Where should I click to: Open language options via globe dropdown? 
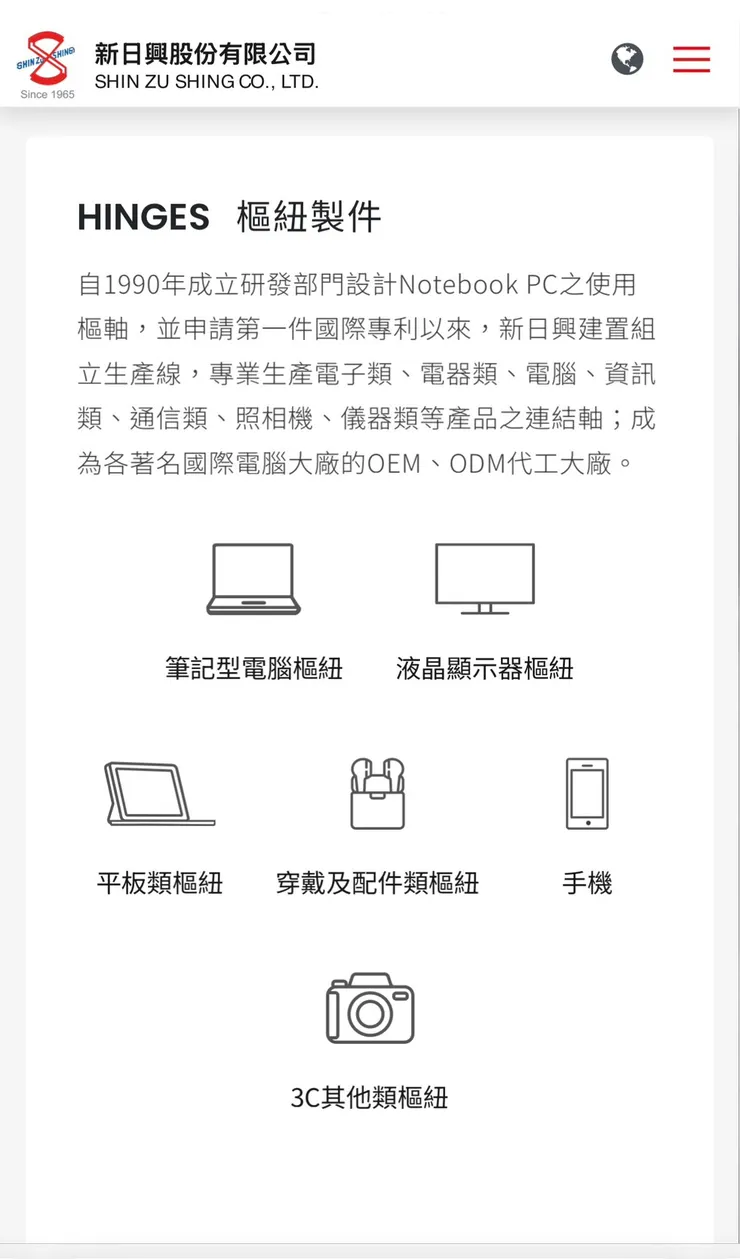point(626,60)
